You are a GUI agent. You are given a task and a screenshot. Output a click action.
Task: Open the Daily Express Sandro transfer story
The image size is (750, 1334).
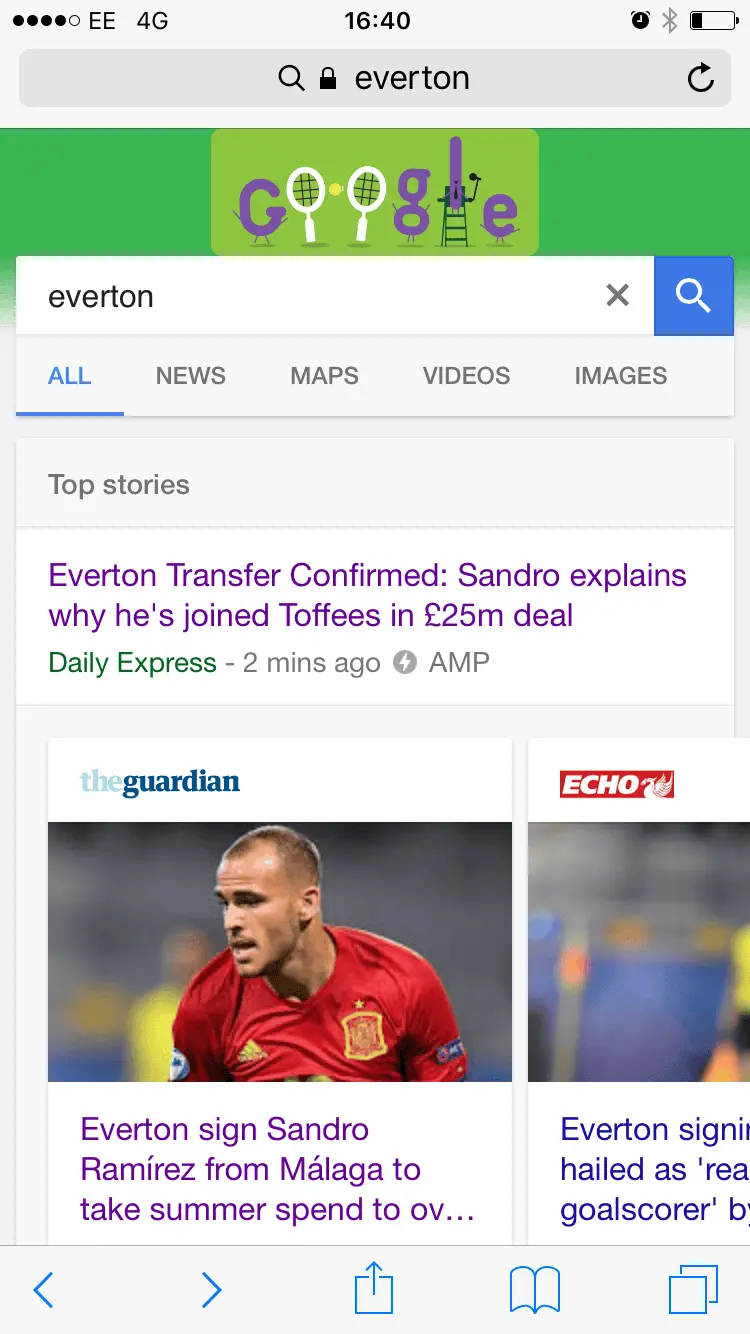click(x=367, y=595)
